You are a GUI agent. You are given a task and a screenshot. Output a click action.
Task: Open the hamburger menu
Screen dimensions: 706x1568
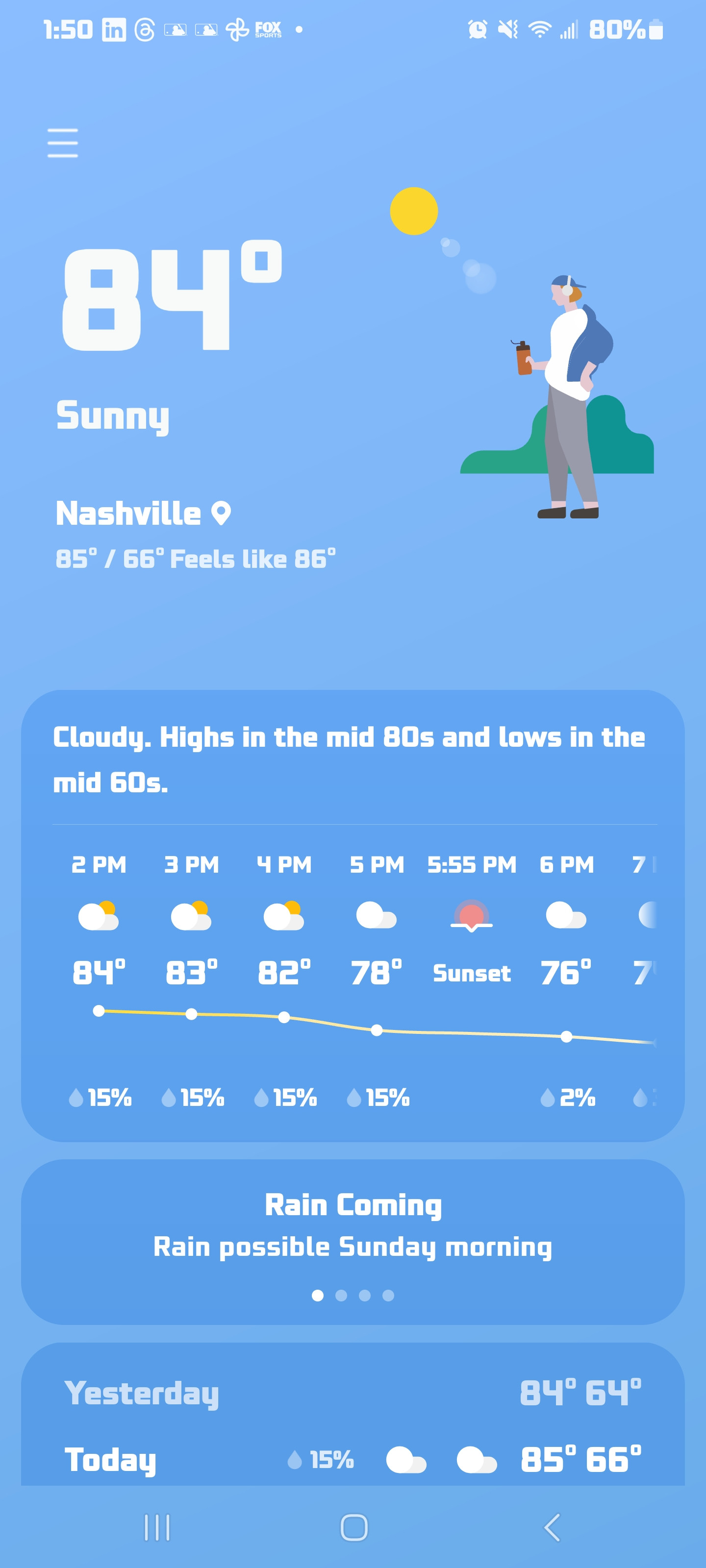[x=63, y=143]
